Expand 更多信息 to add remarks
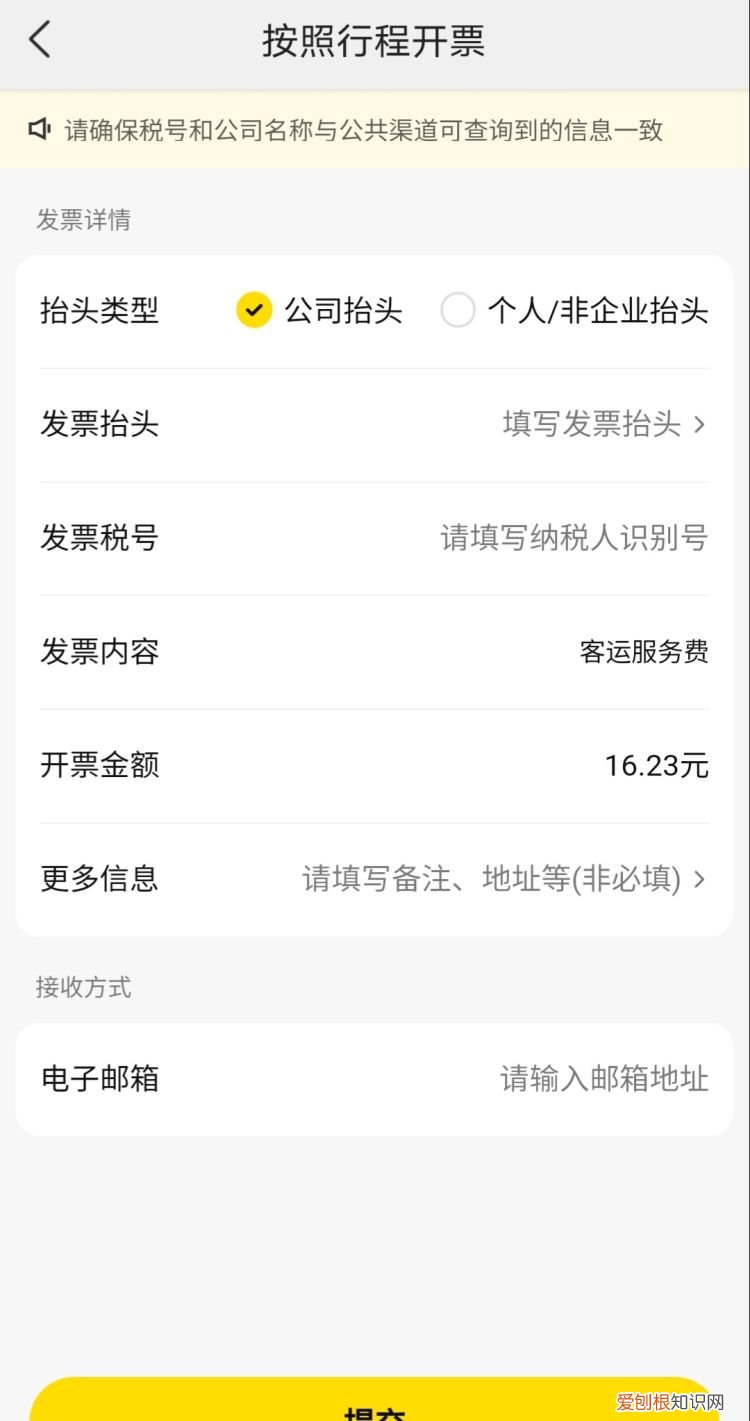 (500, 879)
